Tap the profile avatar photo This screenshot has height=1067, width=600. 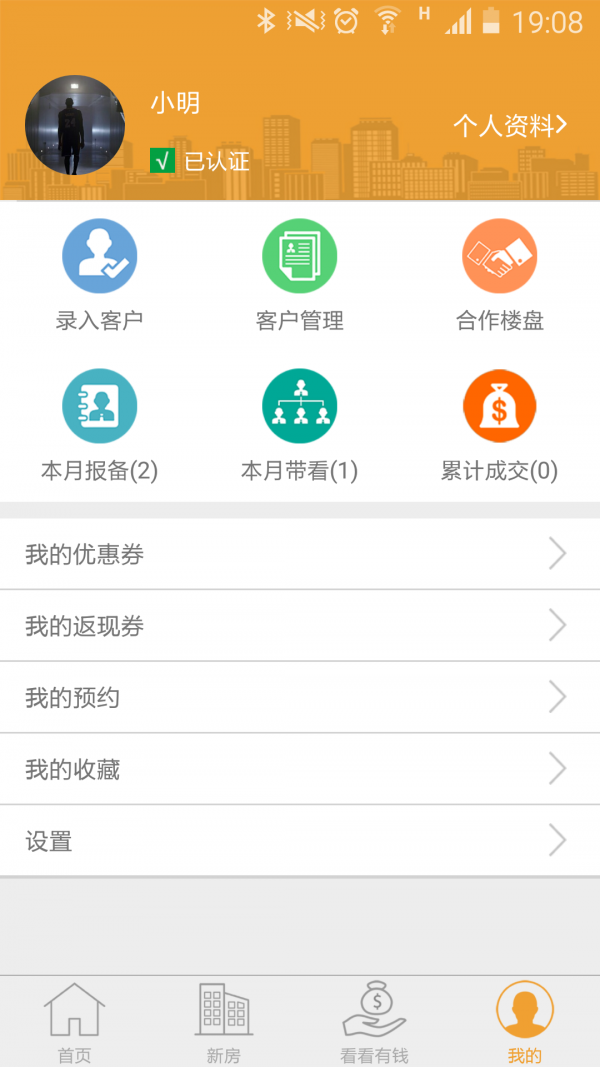click(75, 125)
